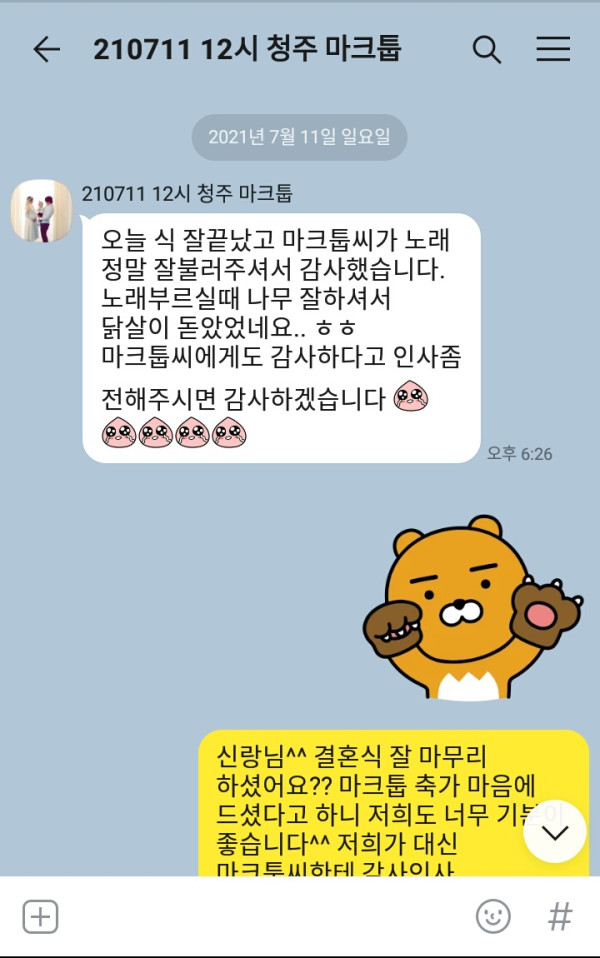Go back using the arrow
The height and width of the screenshot is (958, 600).
pos(46,50)
